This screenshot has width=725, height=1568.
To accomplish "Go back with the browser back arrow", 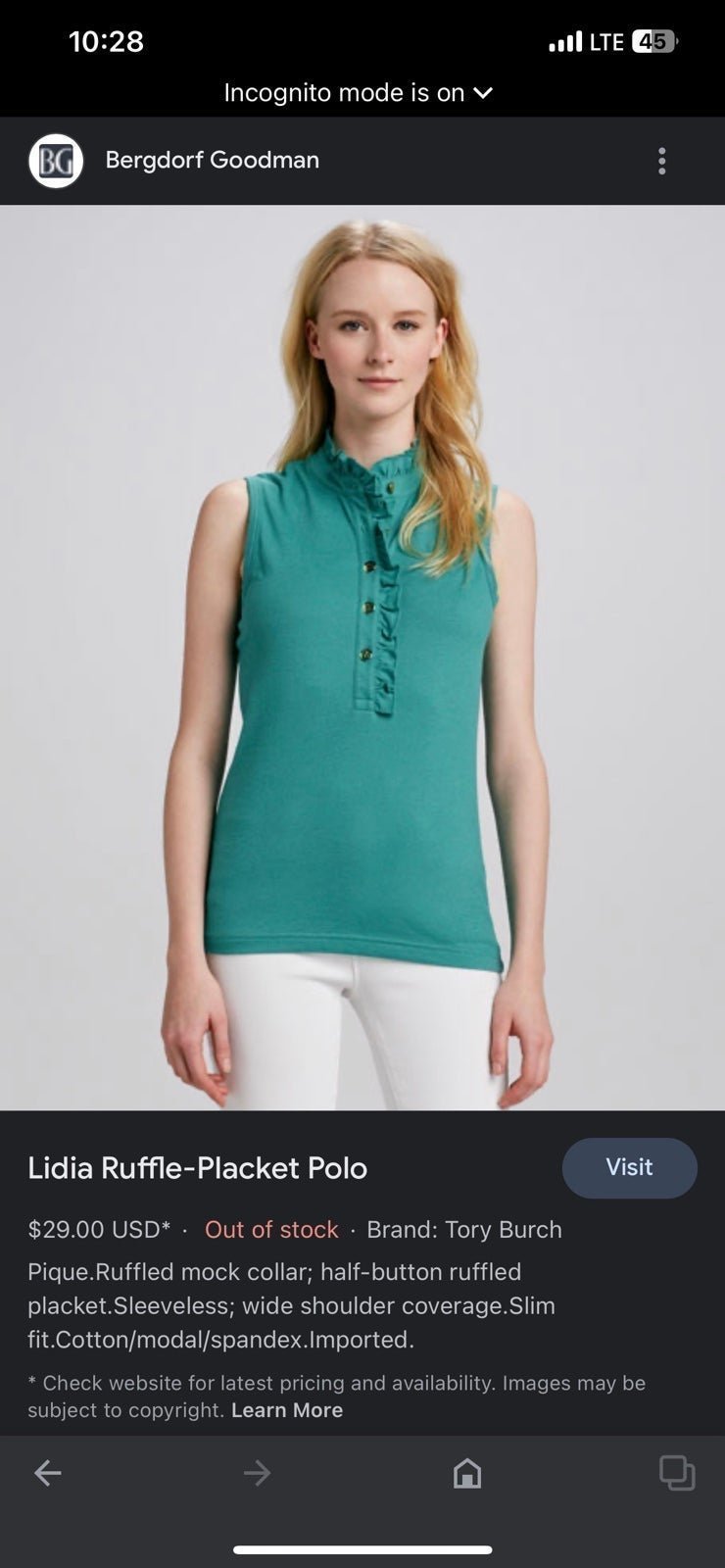I will click(x=48, y=1472).
